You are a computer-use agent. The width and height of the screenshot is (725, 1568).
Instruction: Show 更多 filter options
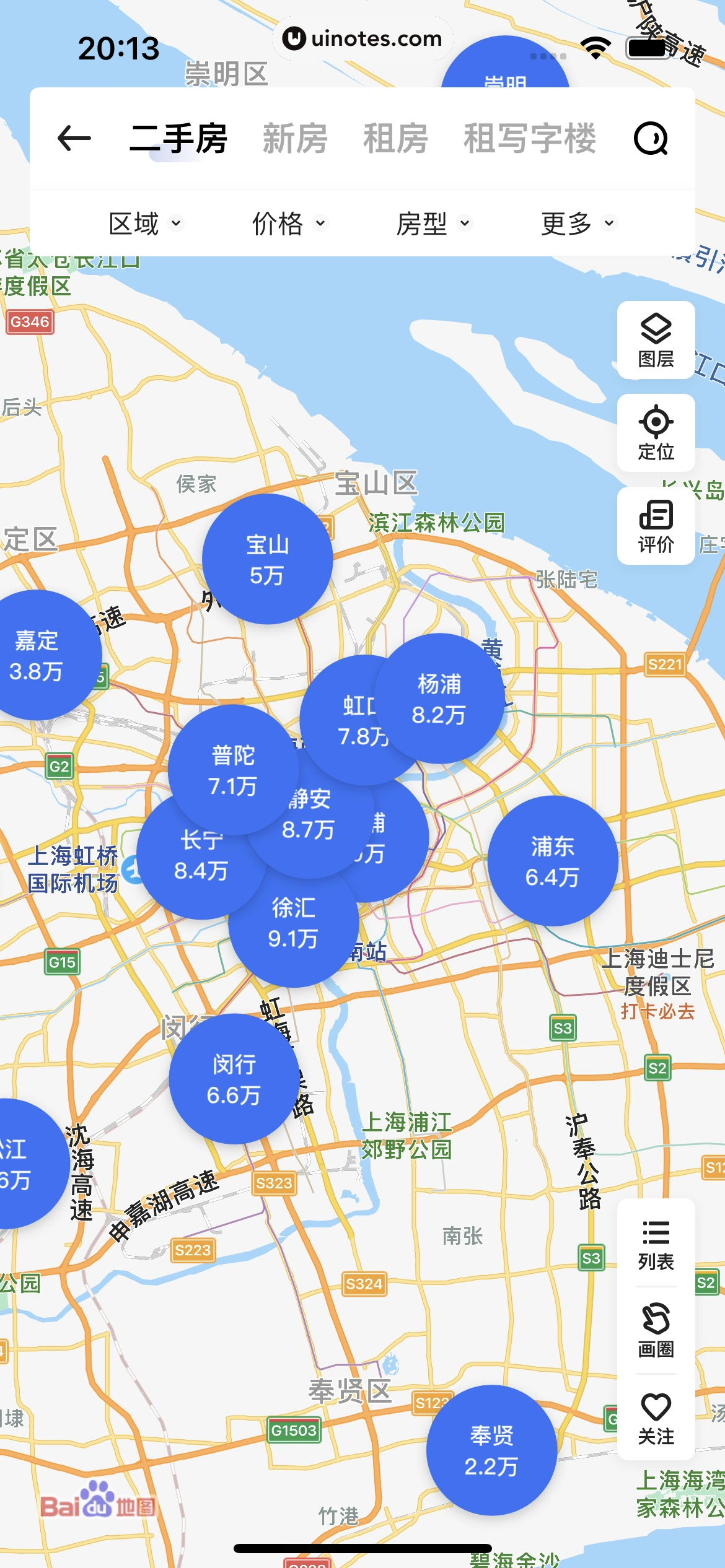pos(578,224)
